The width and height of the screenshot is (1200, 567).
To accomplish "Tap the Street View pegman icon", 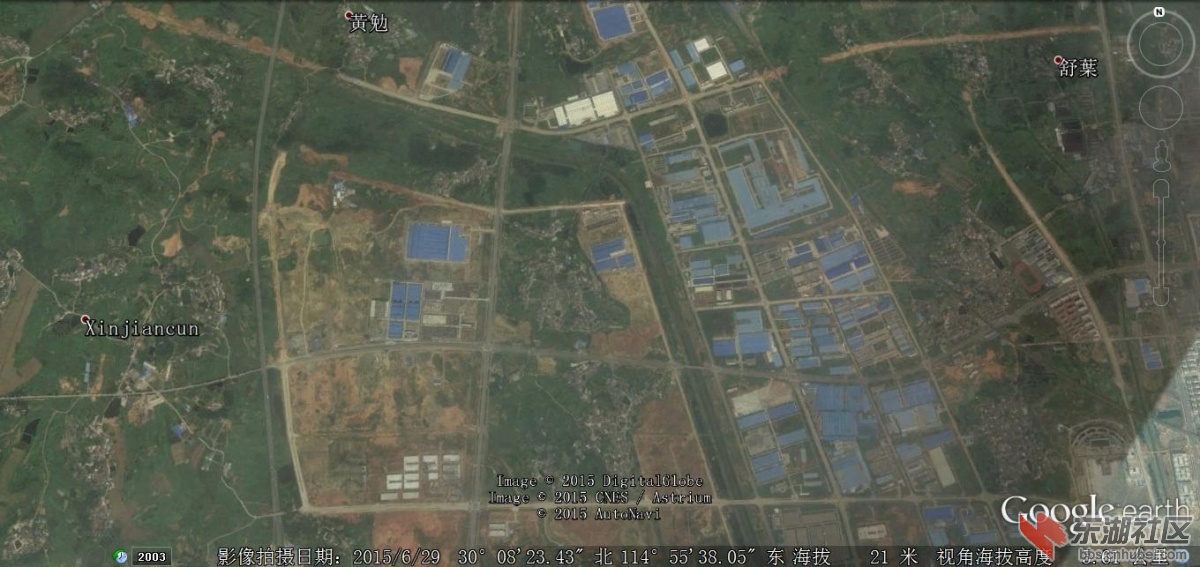I will click(1161, 154).
